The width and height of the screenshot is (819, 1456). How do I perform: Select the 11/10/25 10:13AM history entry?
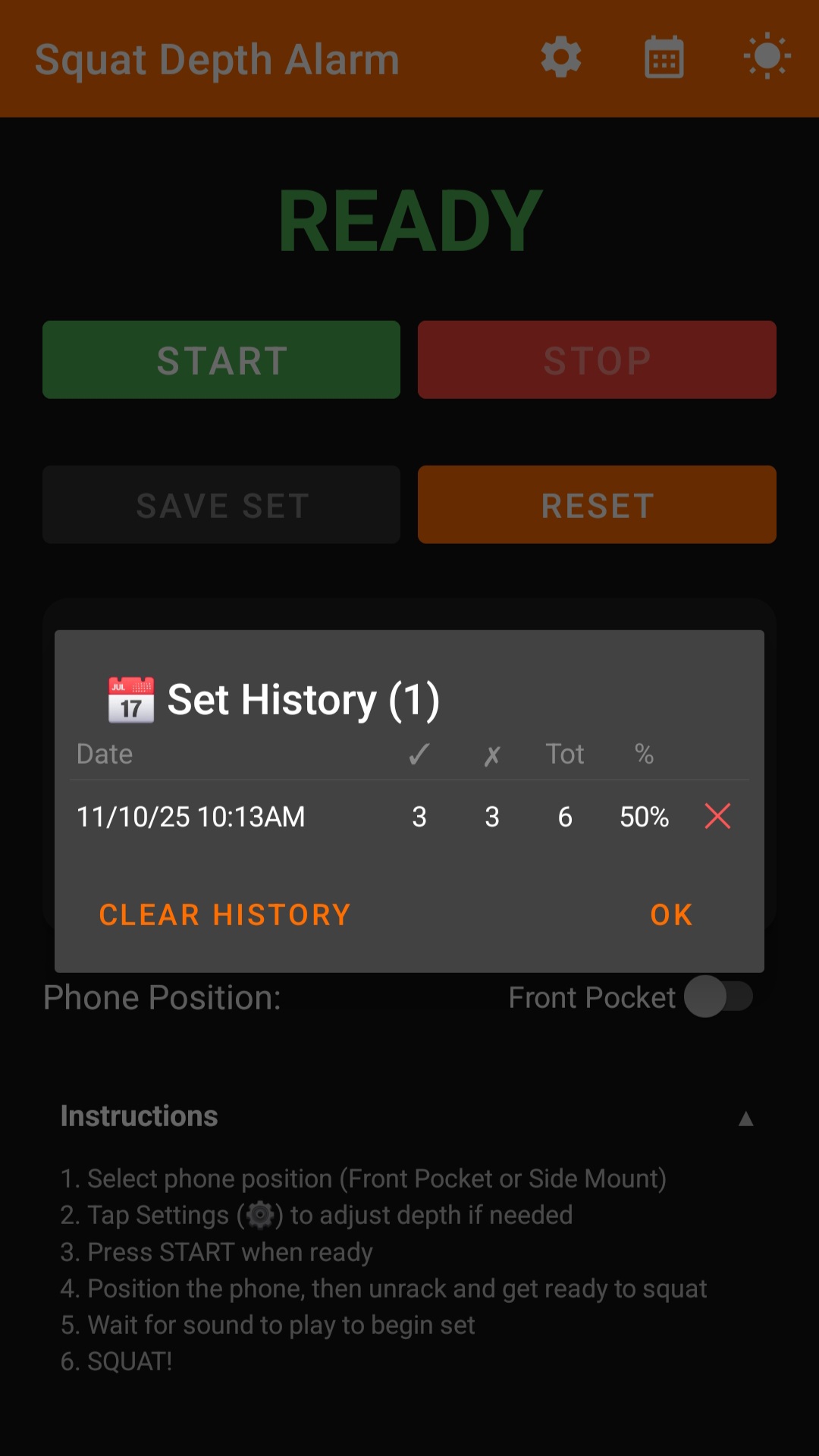point(192,817)
